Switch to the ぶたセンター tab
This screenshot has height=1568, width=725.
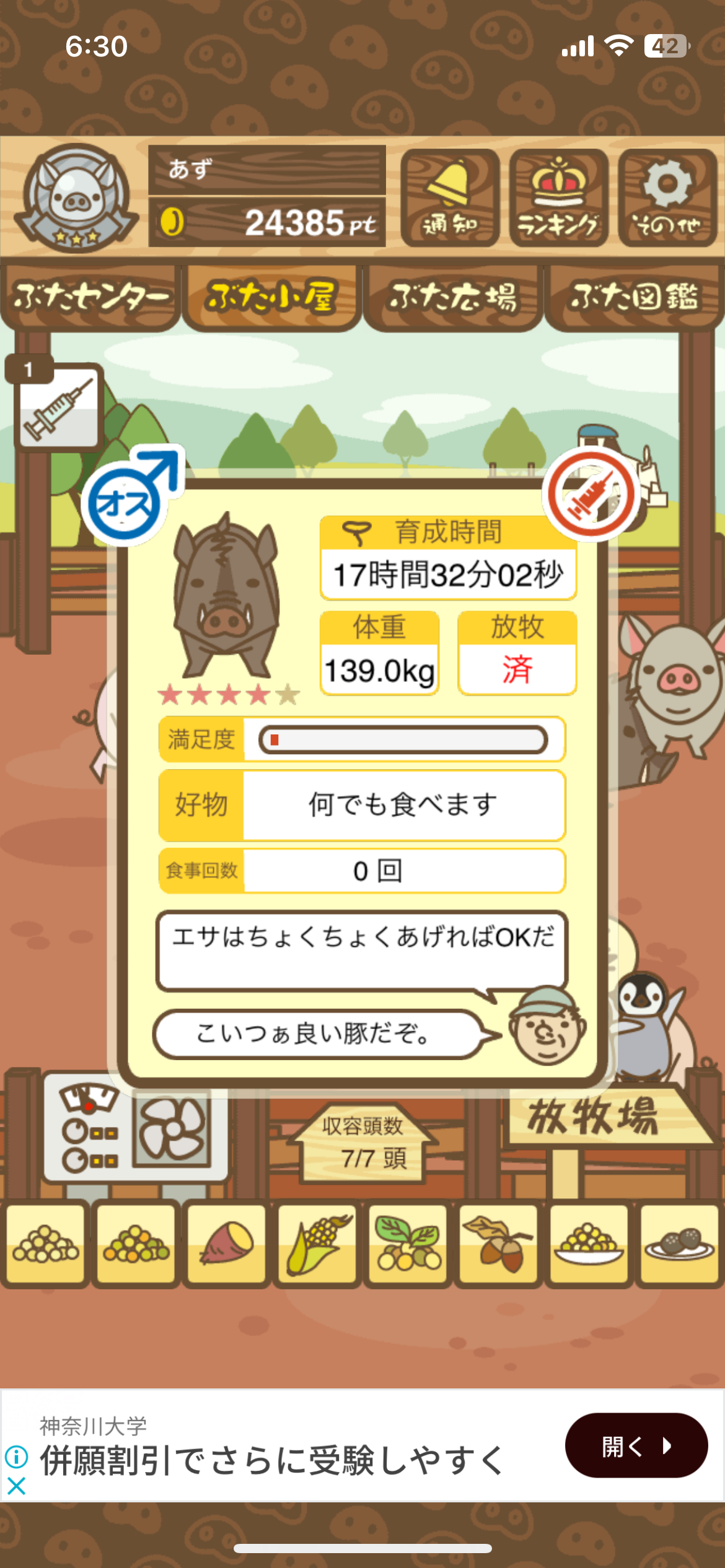coord(91,298)
